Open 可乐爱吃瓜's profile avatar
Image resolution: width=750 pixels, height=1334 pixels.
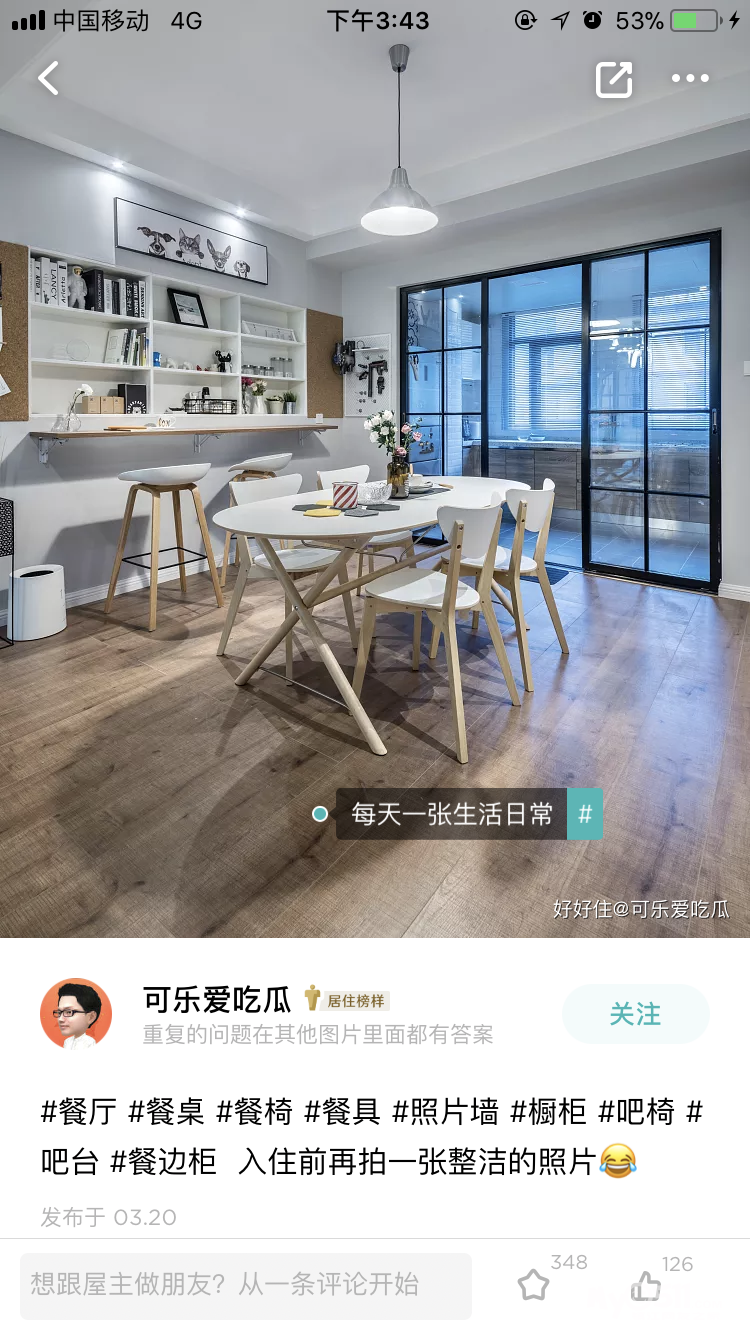[x=76, y=1013]
